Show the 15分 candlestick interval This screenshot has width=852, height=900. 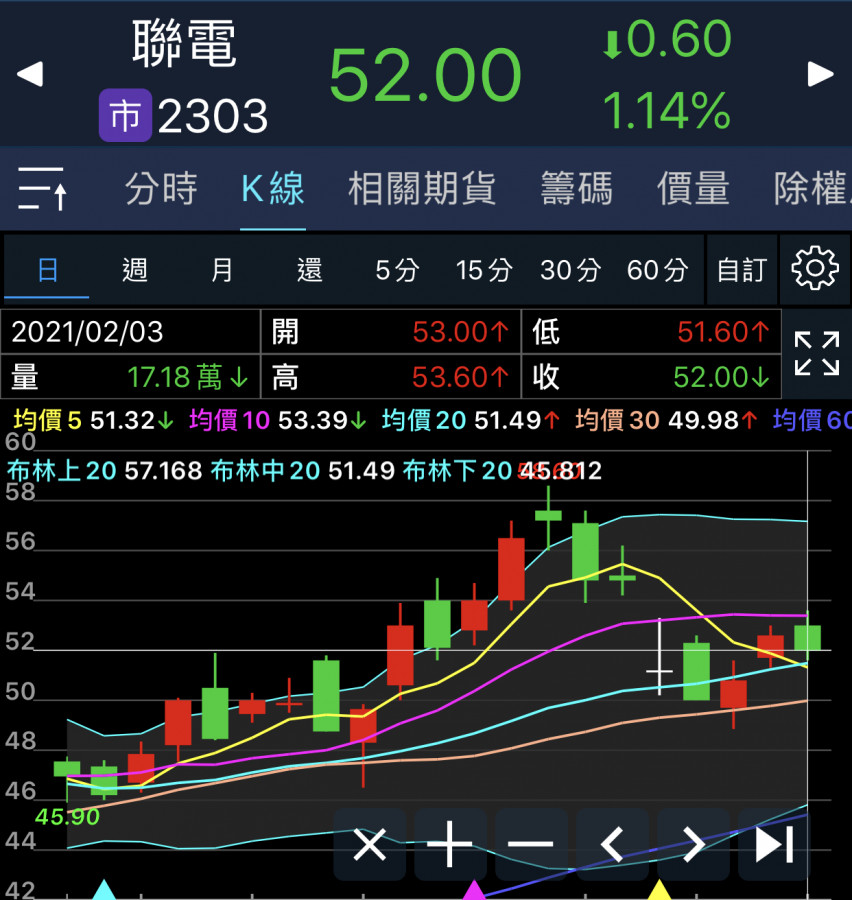(x=484, y=269)
